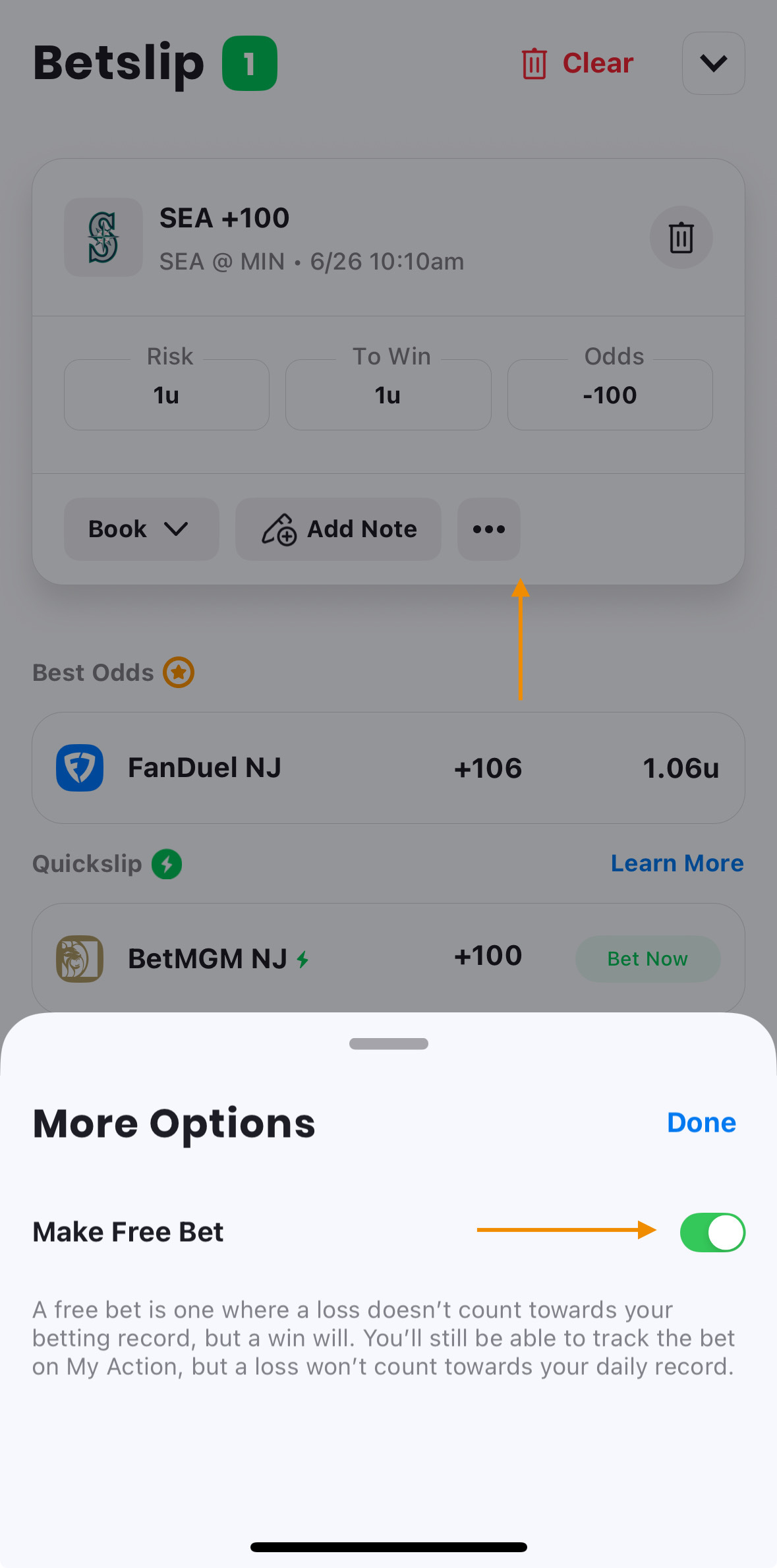Bet Now with BetMGM NJ
This screenshot has width=777, height=1568.
click(647, 959)
